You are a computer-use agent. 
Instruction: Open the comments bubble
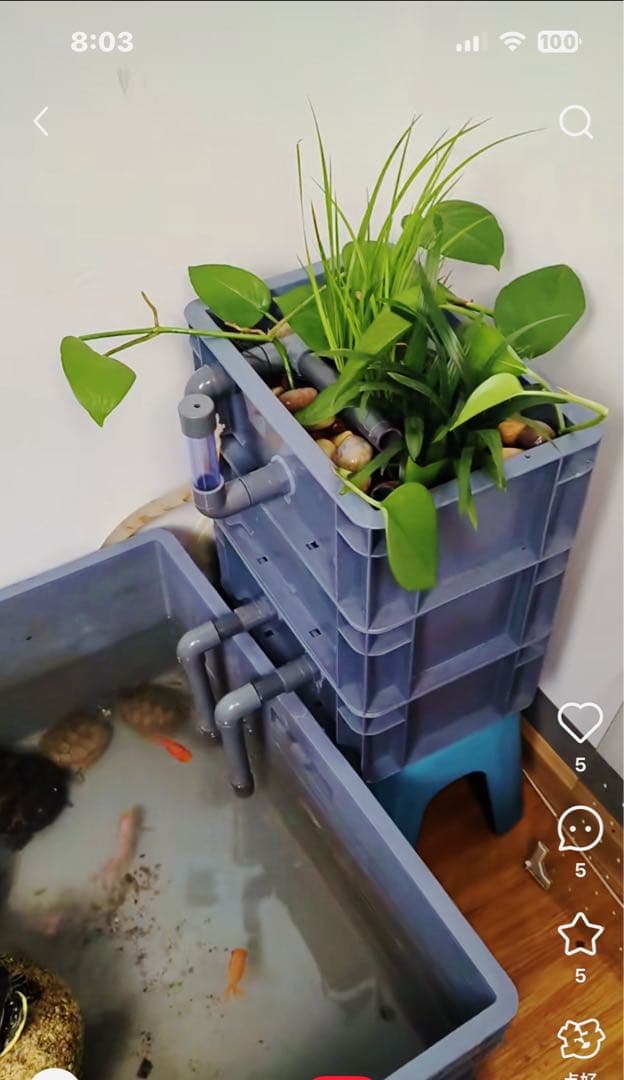[x=580, y=829]
